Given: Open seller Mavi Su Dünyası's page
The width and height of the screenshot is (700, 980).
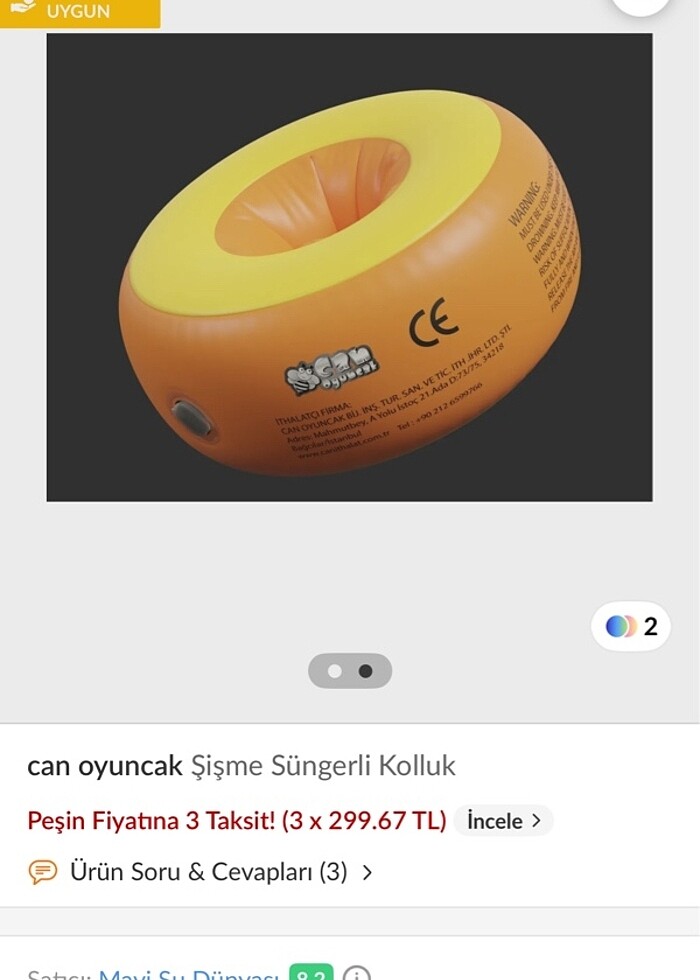Looking at the screenshot, I should pyautogui.click(x=188, y=974).
